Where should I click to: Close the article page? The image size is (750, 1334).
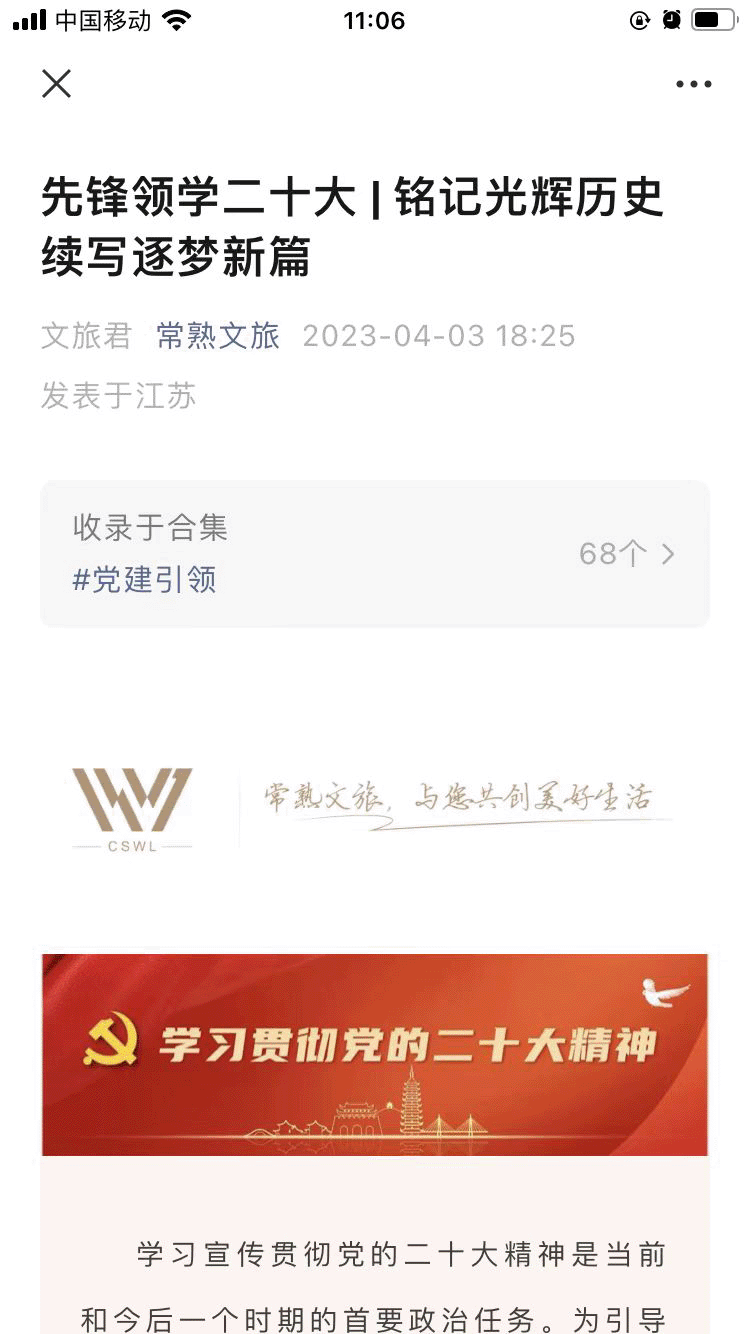57,84
